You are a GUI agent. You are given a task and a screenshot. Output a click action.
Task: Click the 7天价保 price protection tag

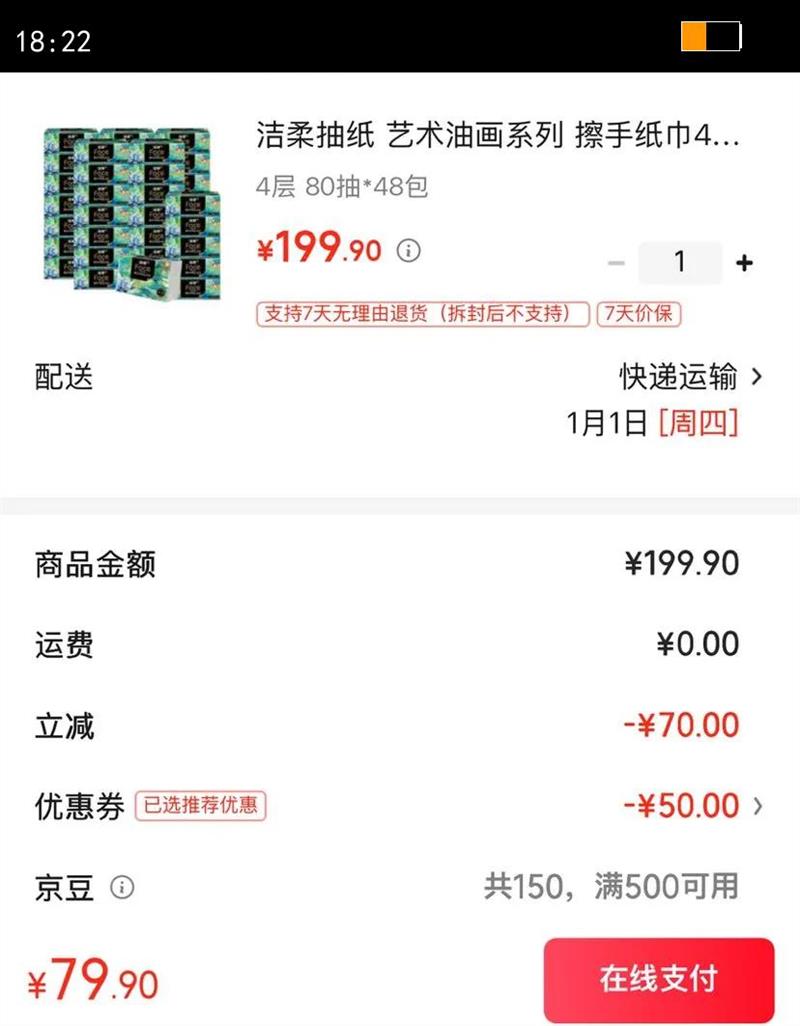coord(642,313)
